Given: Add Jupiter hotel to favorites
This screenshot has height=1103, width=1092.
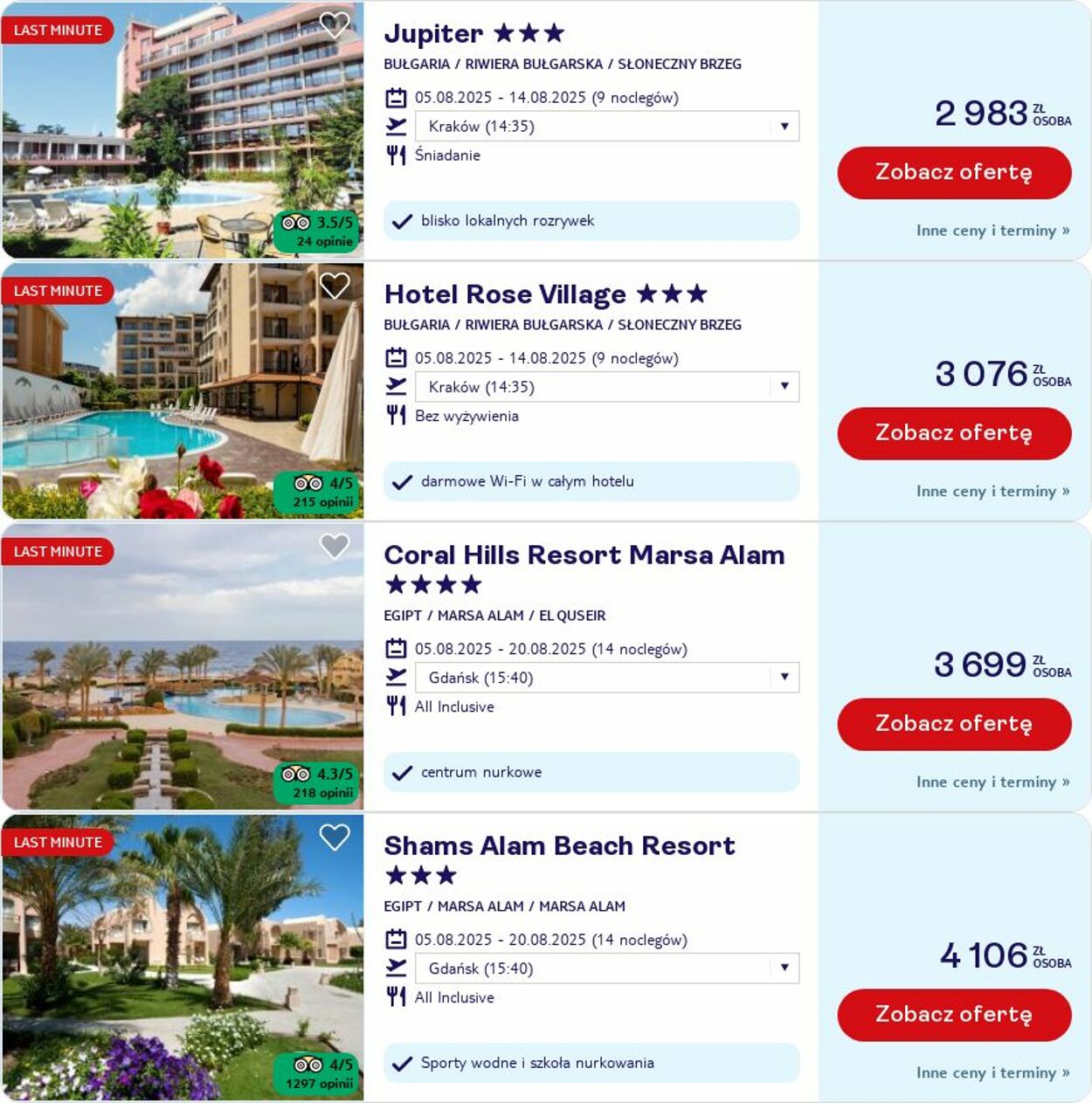Looking at the screenshot, I should pyautogui.click(x=334, y=25).
